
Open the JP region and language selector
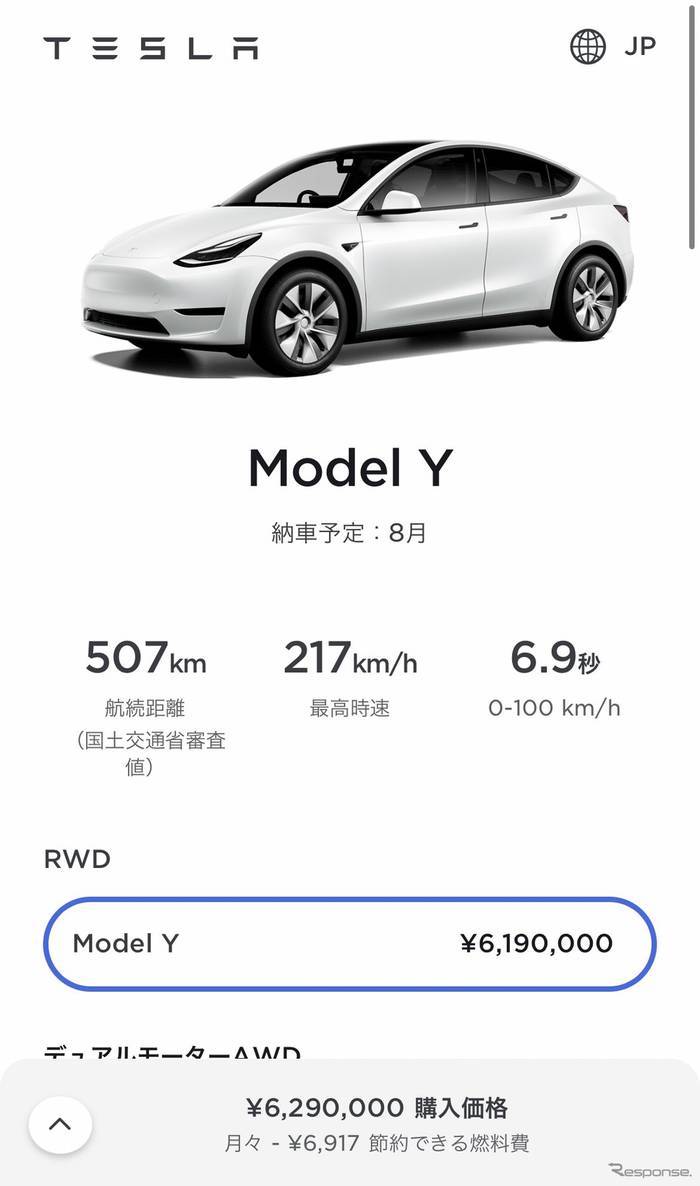613,47
